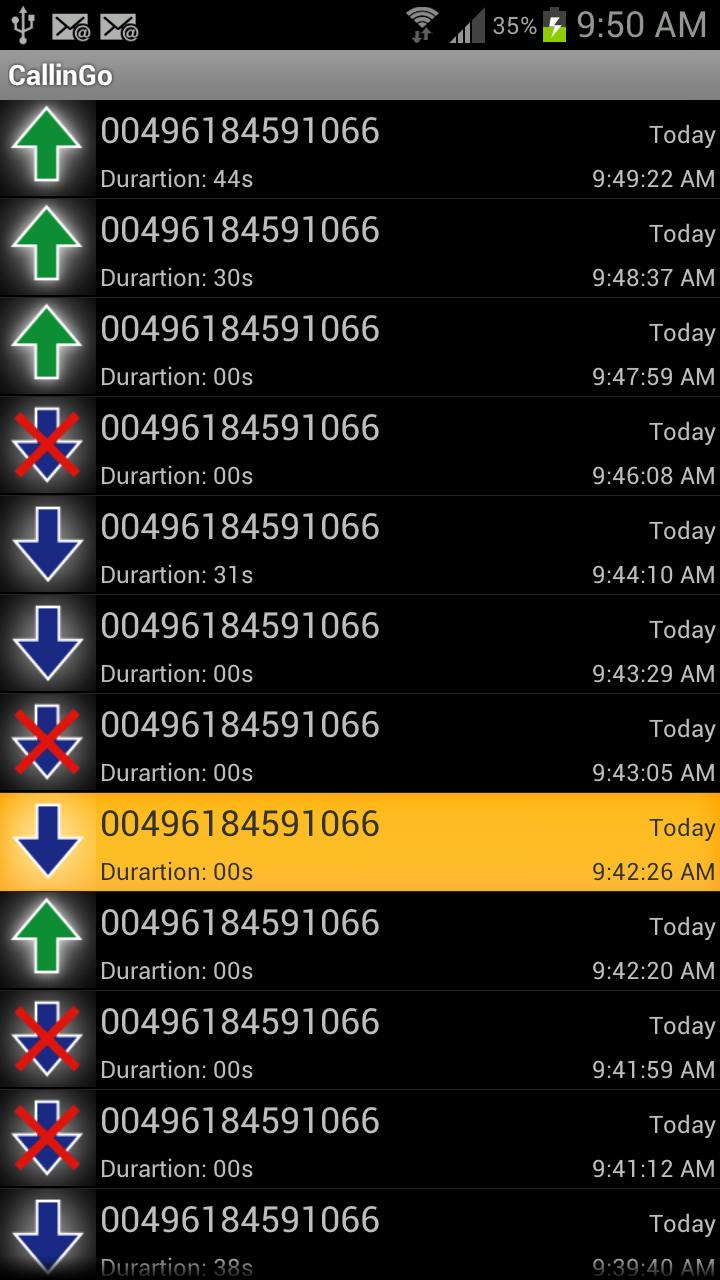Select the call from 9:48:37 AM

[x=360, y=249]
